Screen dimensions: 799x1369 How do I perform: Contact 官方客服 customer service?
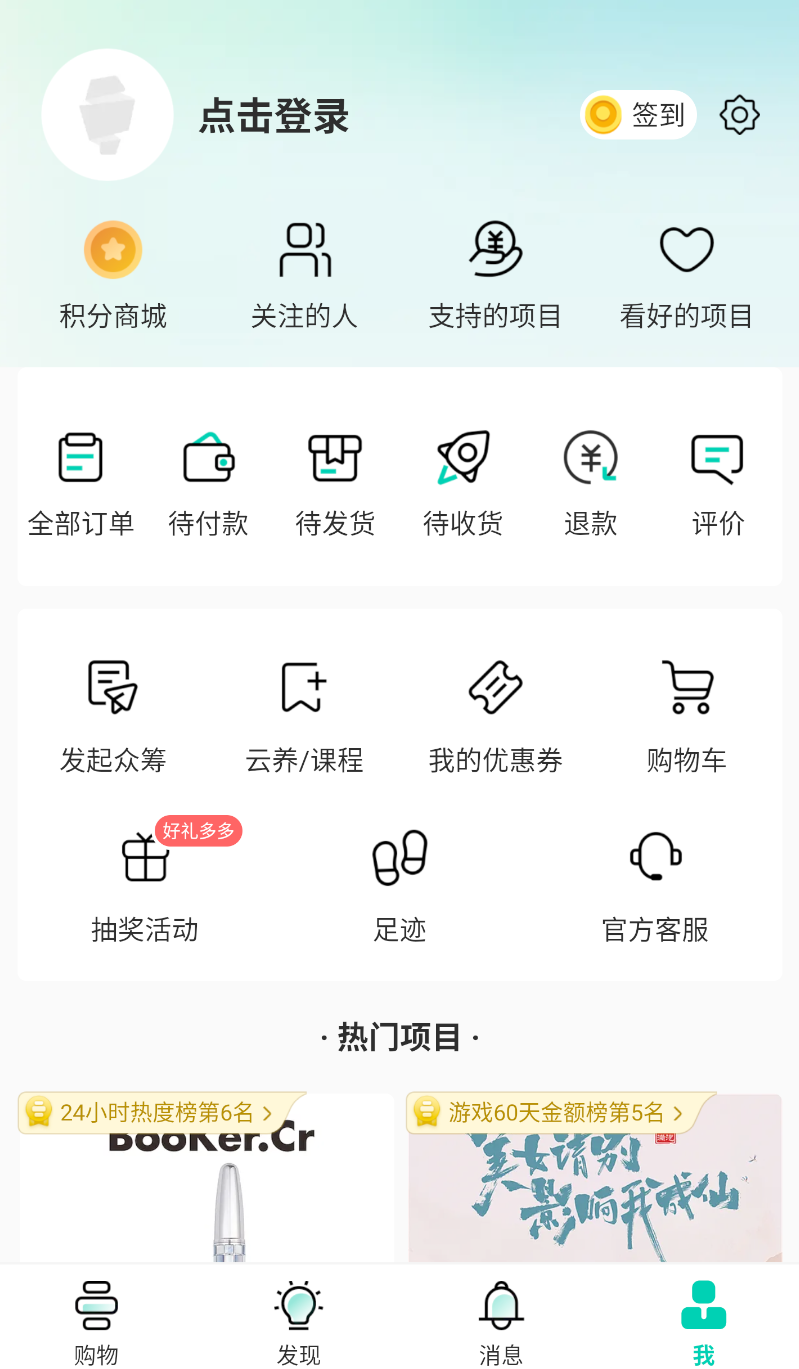654,883
